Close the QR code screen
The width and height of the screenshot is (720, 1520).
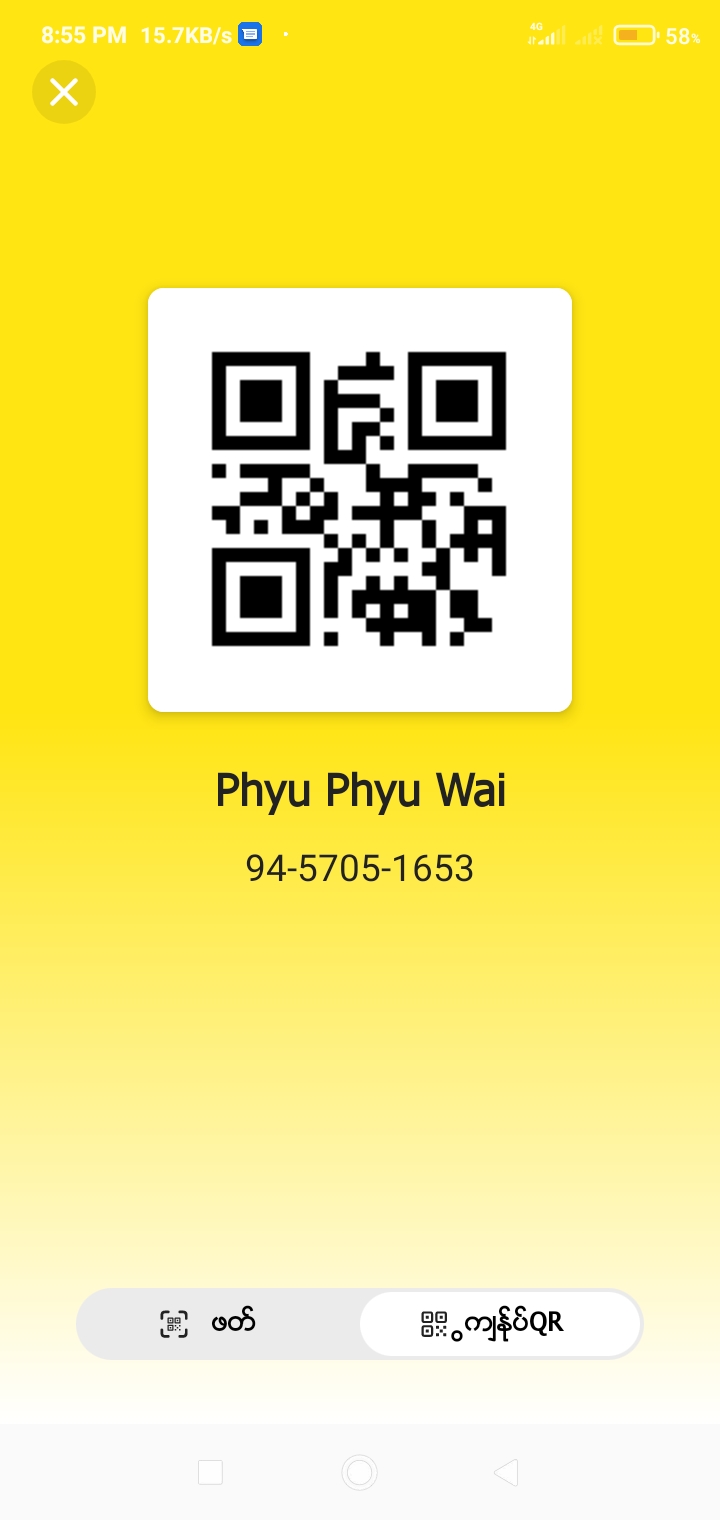(x=64, y=93)
